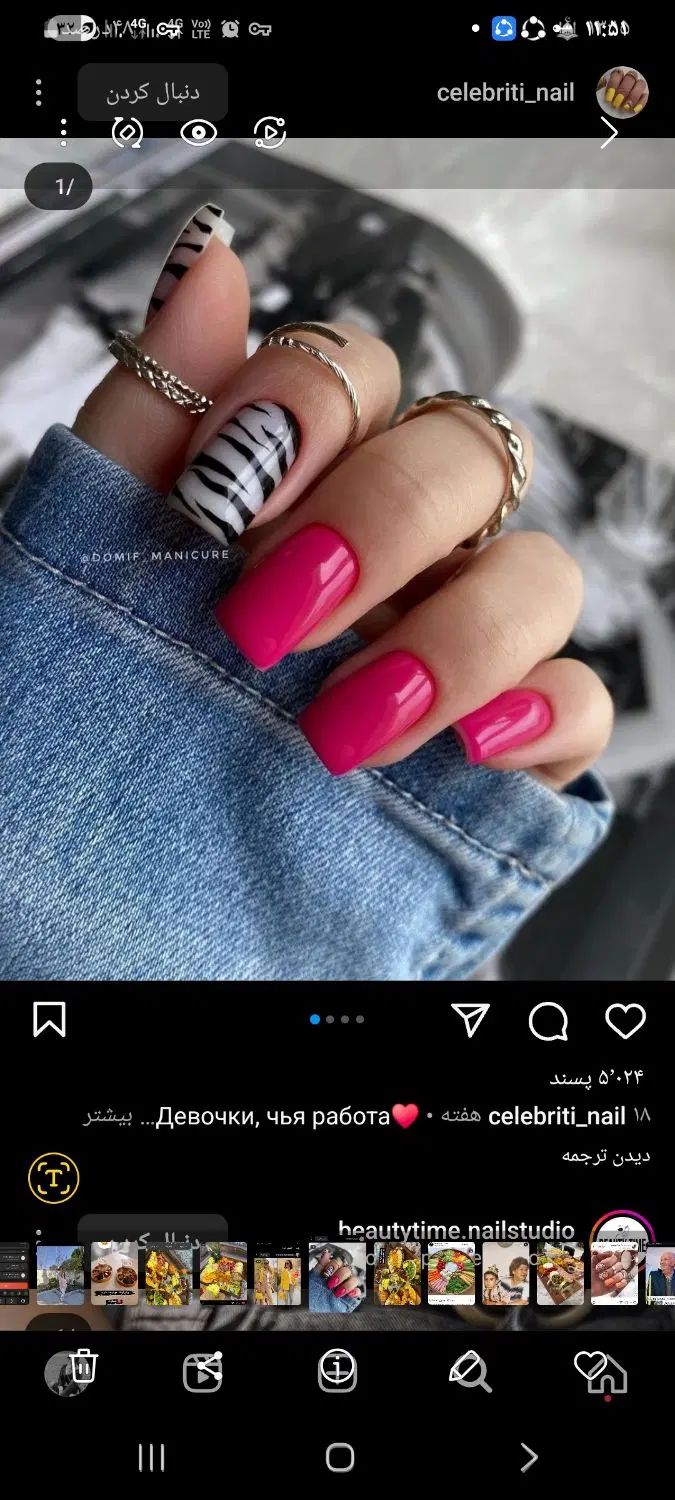Tap the system home button
The image size is (675, 1500).
tap(340, 1457)
